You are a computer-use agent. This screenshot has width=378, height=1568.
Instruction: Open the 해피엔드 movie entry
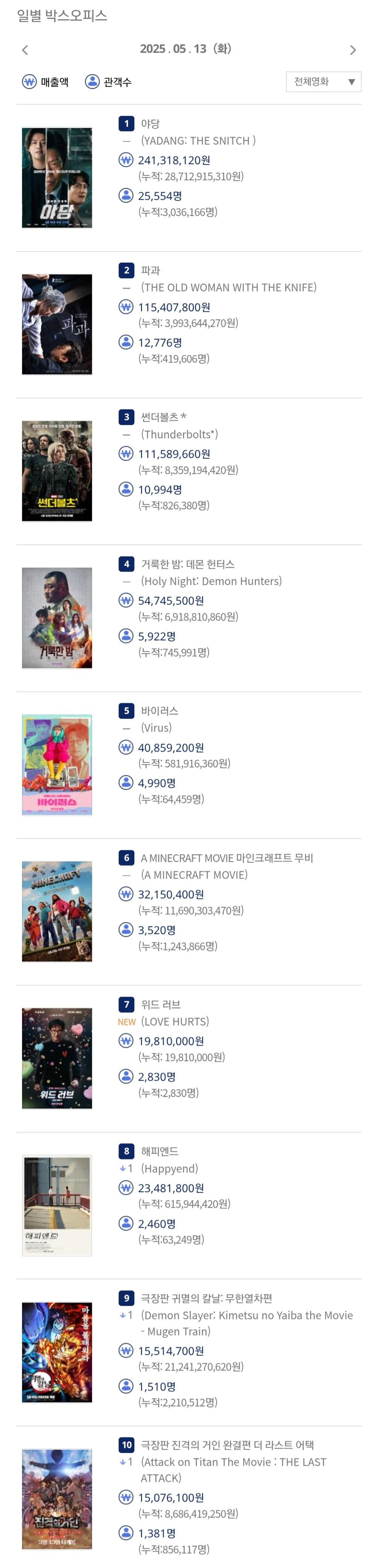coord(159,1151)
